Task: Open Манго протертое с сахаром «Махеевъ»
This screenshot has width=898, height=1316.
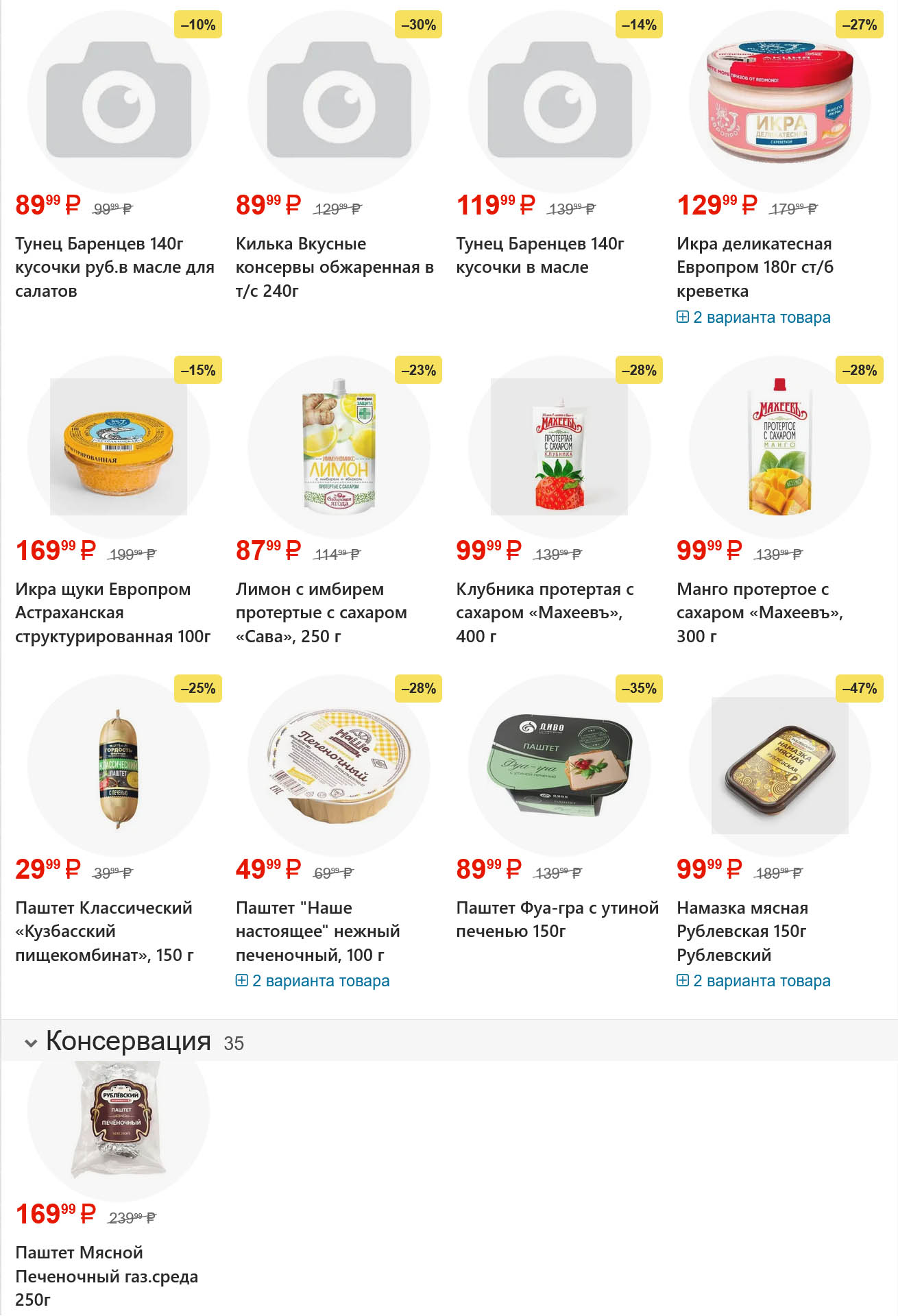Action: [x=759, y=612]
